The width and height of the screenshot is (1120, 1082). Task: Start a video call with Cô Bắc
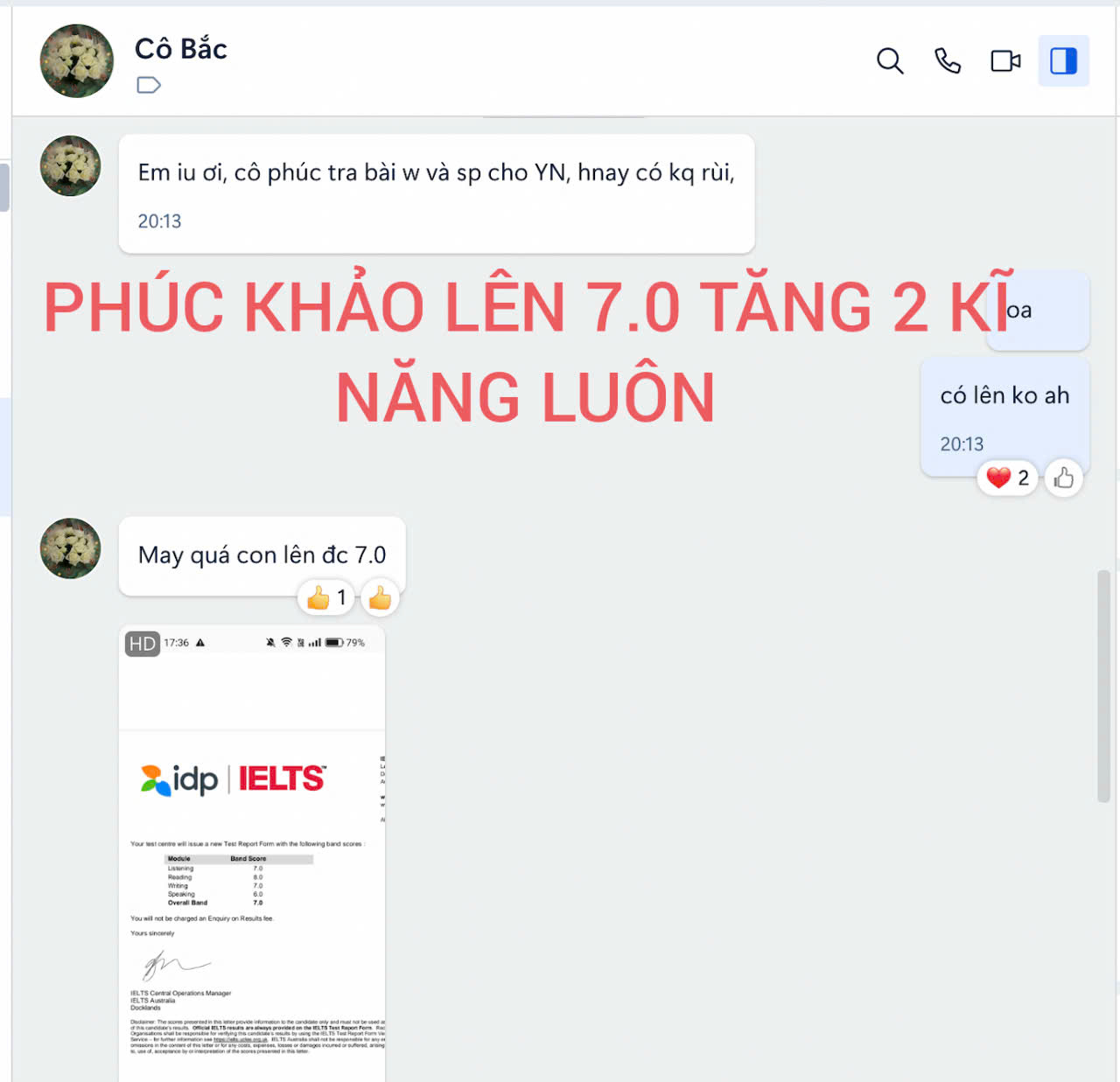coord(1005,61)
